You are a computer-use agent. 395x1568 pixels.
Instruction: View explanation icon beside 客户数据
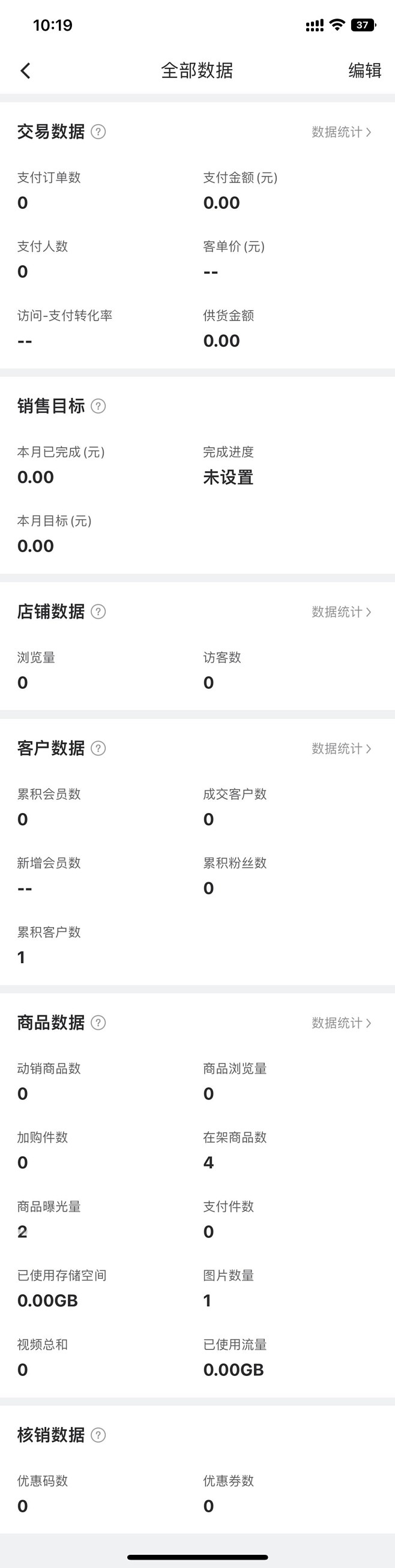coord(98,749)
